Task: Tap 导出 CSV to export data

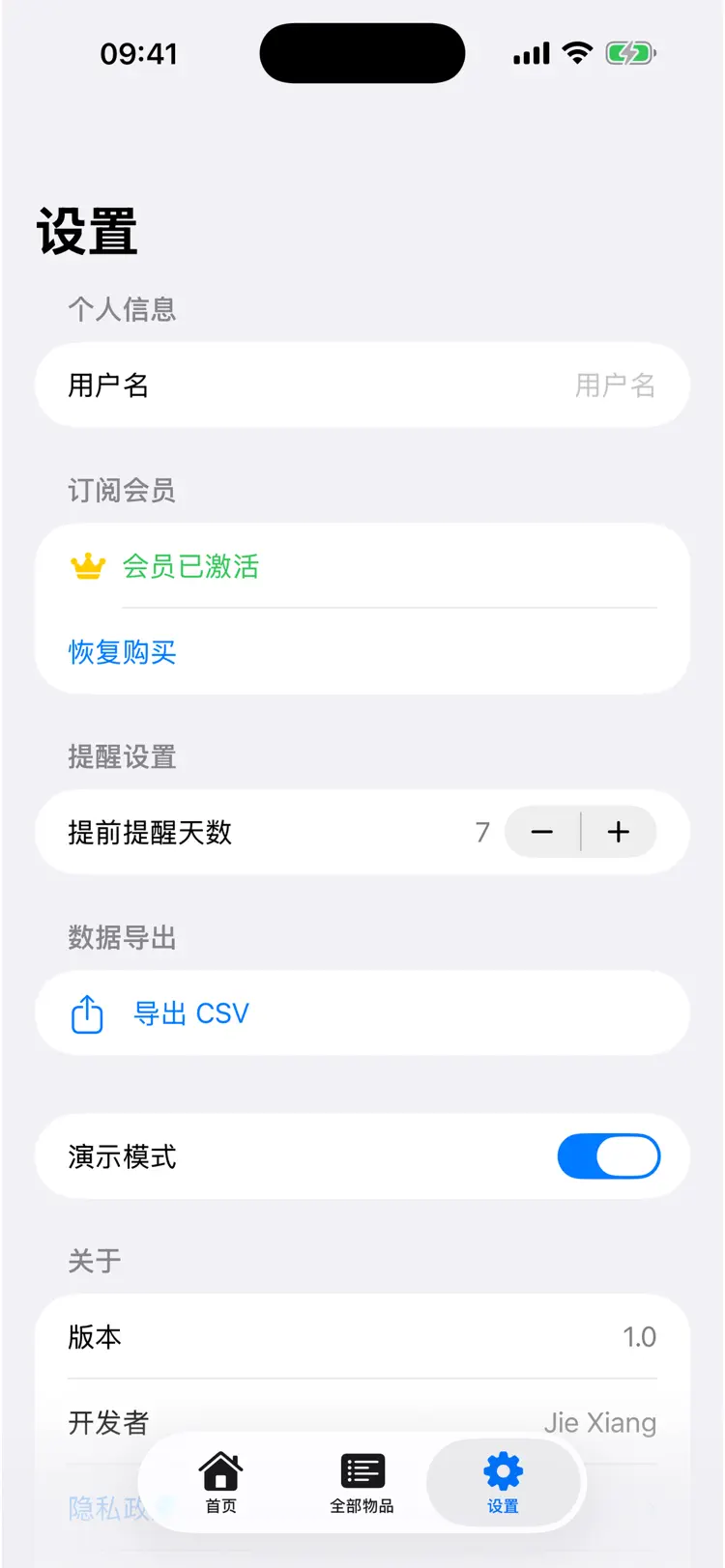Action: 191,1012
